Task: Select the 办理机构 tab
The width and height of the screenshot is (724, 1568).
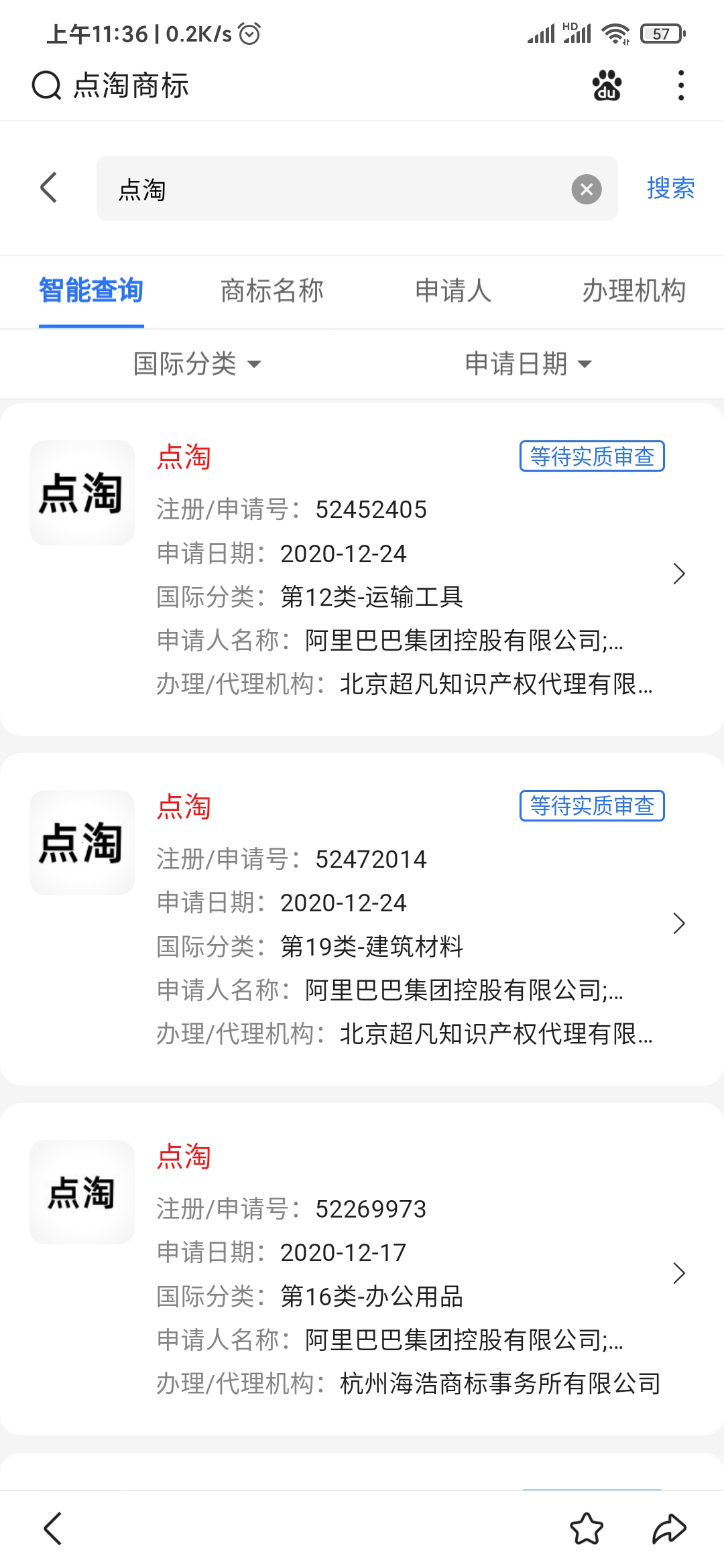Action: 633,291
